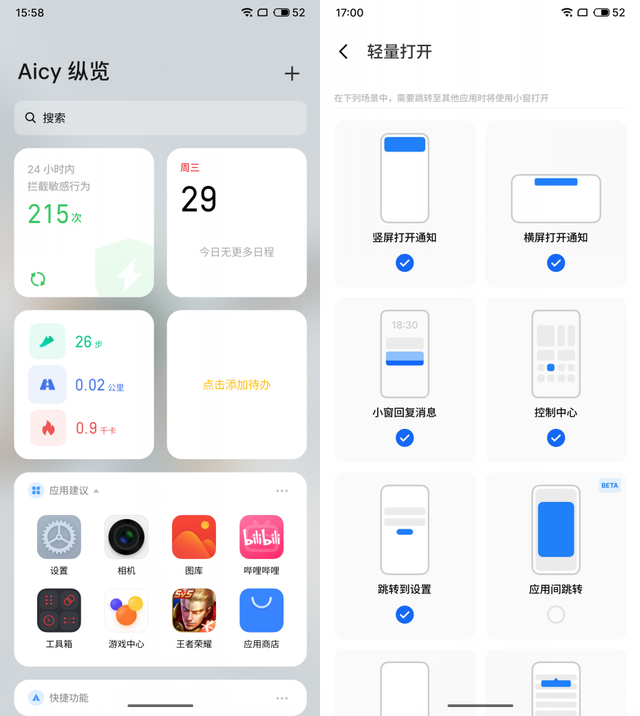This screenshot has width=640, height=716.
Task: Open 应用商店
Action: click(261, 610)
